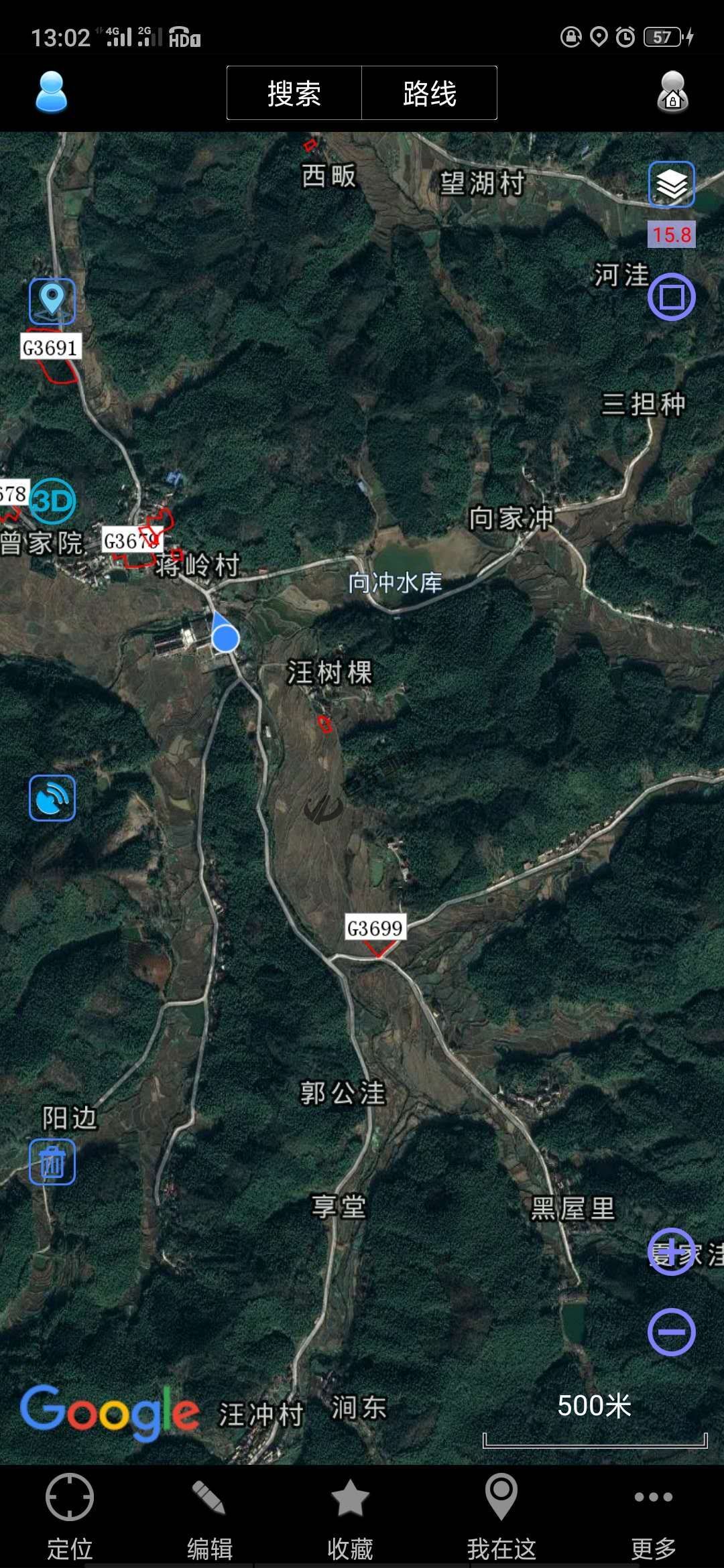Switch to 3D map view
The width and height of the screenshot is (724, 1568).
pos(52,501)
